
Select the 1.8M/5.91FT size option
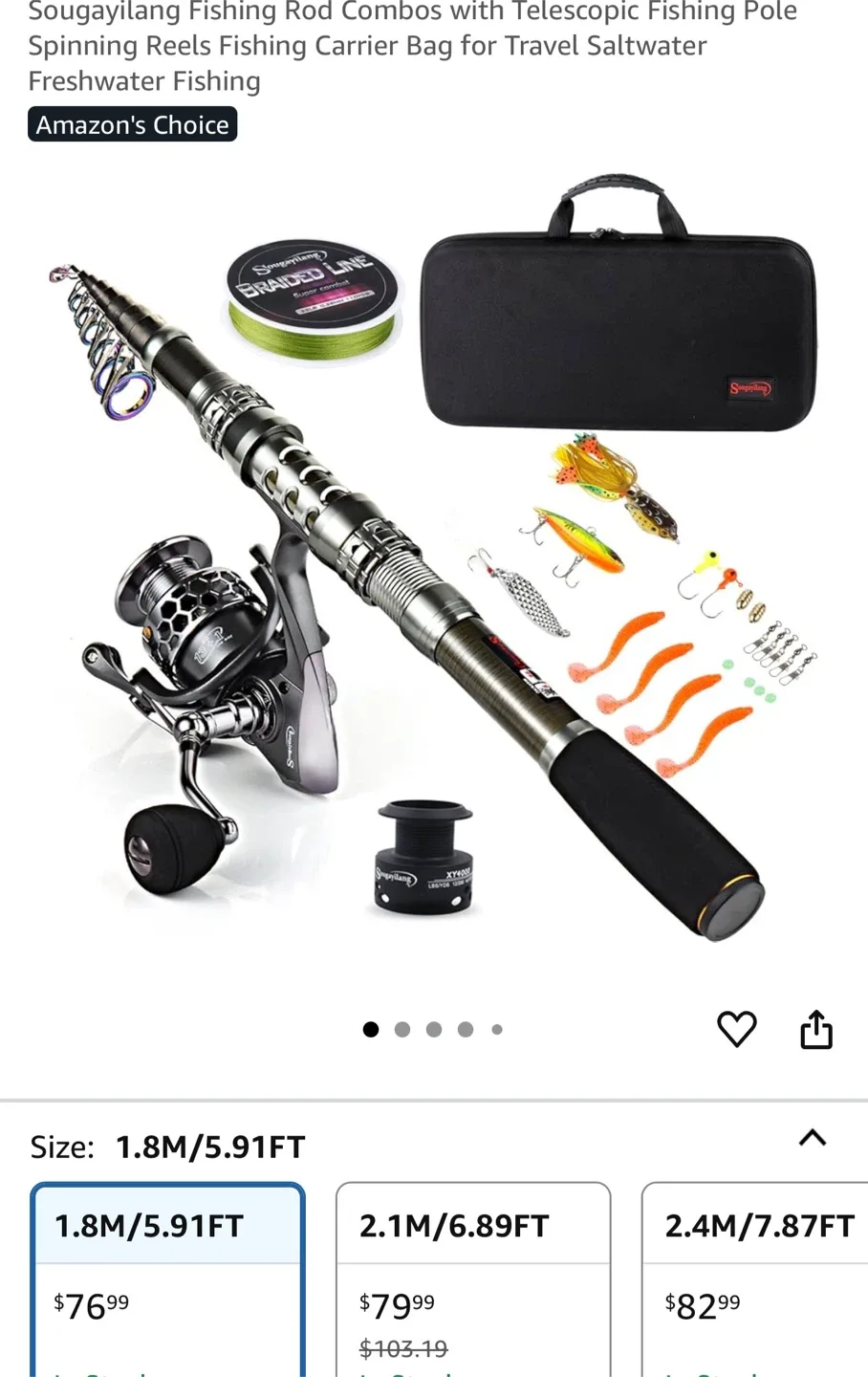pos(168,1279)
